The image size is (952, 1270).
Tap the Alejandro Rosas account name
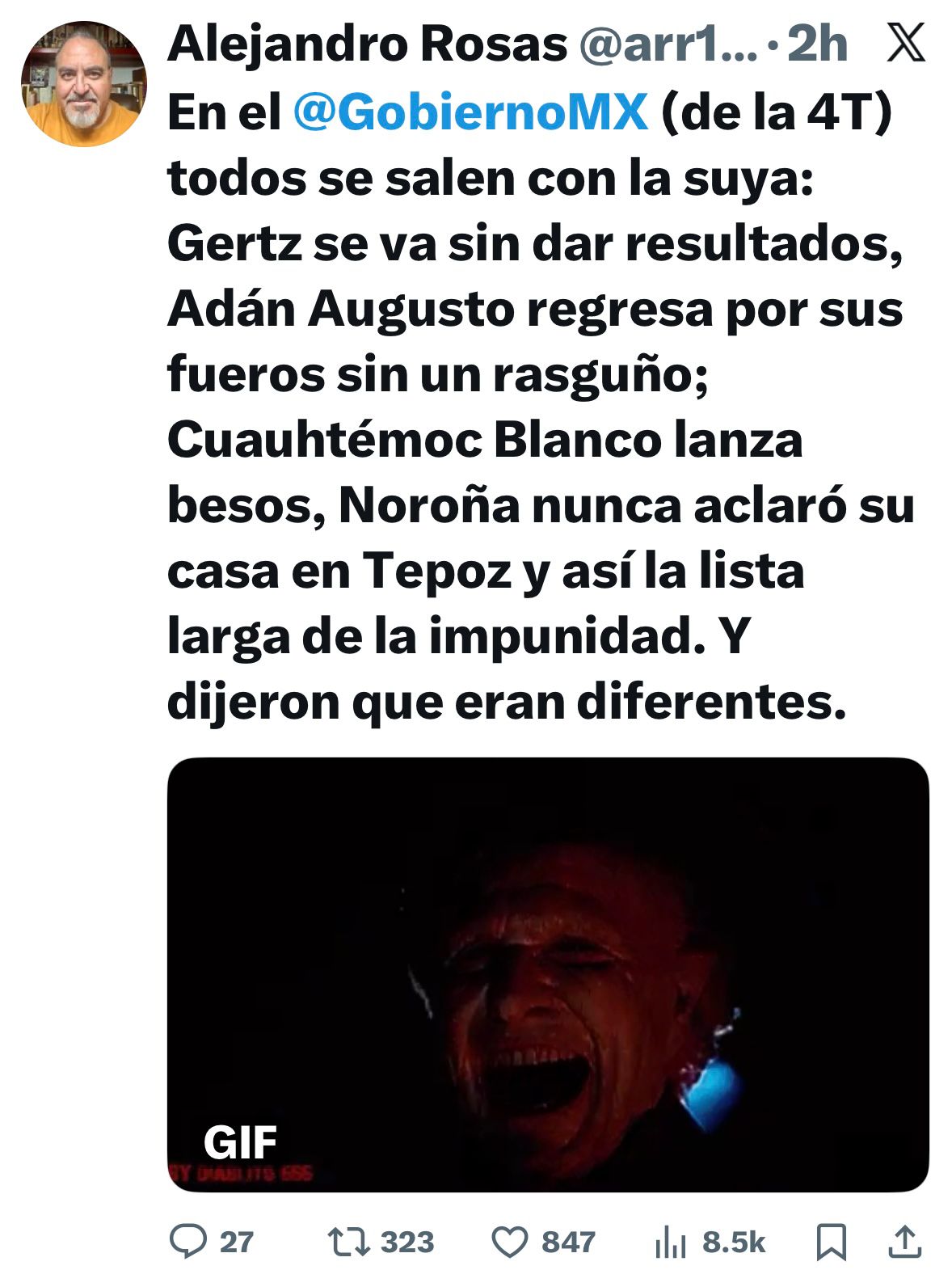coord(368,44)
